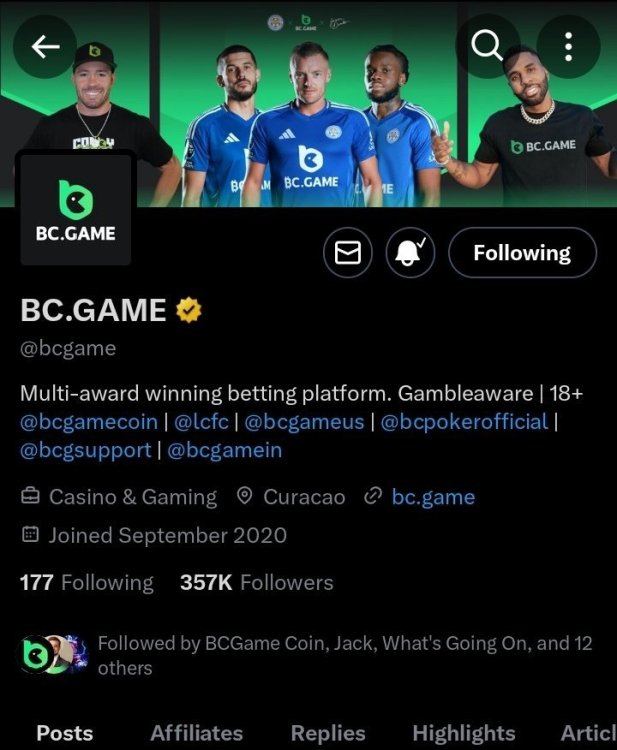Screen dimensions: 617x750
Task: Visit the @bcgameus profile link
Action: (x=304, y=421)
